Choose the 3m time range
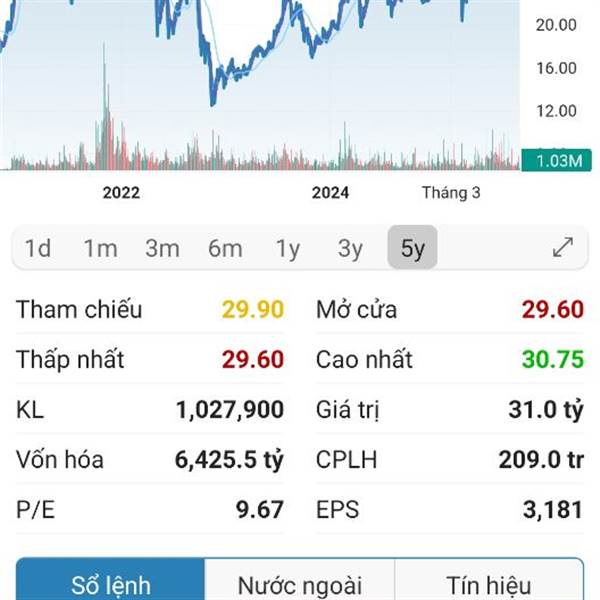 click(163, 248)
